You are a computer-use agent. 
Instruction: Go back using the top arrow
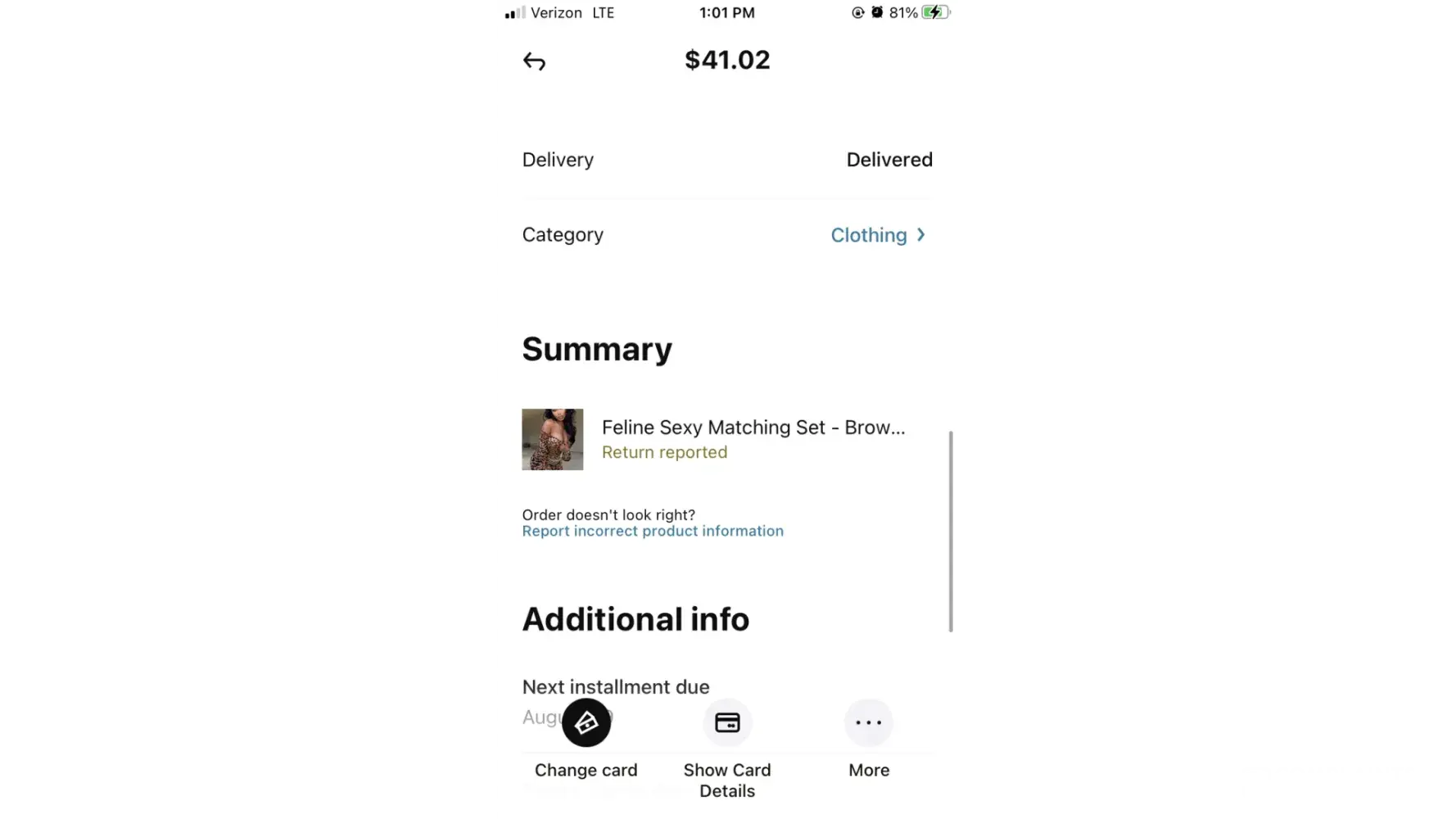[x=534, y=61]
